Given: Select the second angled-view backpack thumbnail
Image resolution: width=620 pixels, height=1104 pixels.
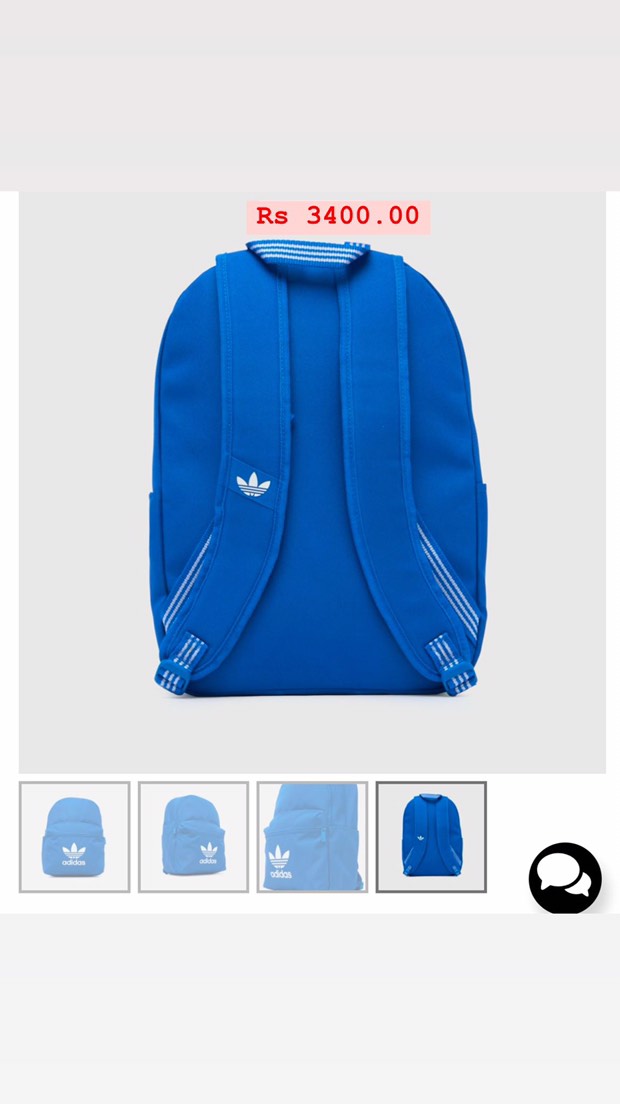Looking at the screenshot, I should coord(194,837).
